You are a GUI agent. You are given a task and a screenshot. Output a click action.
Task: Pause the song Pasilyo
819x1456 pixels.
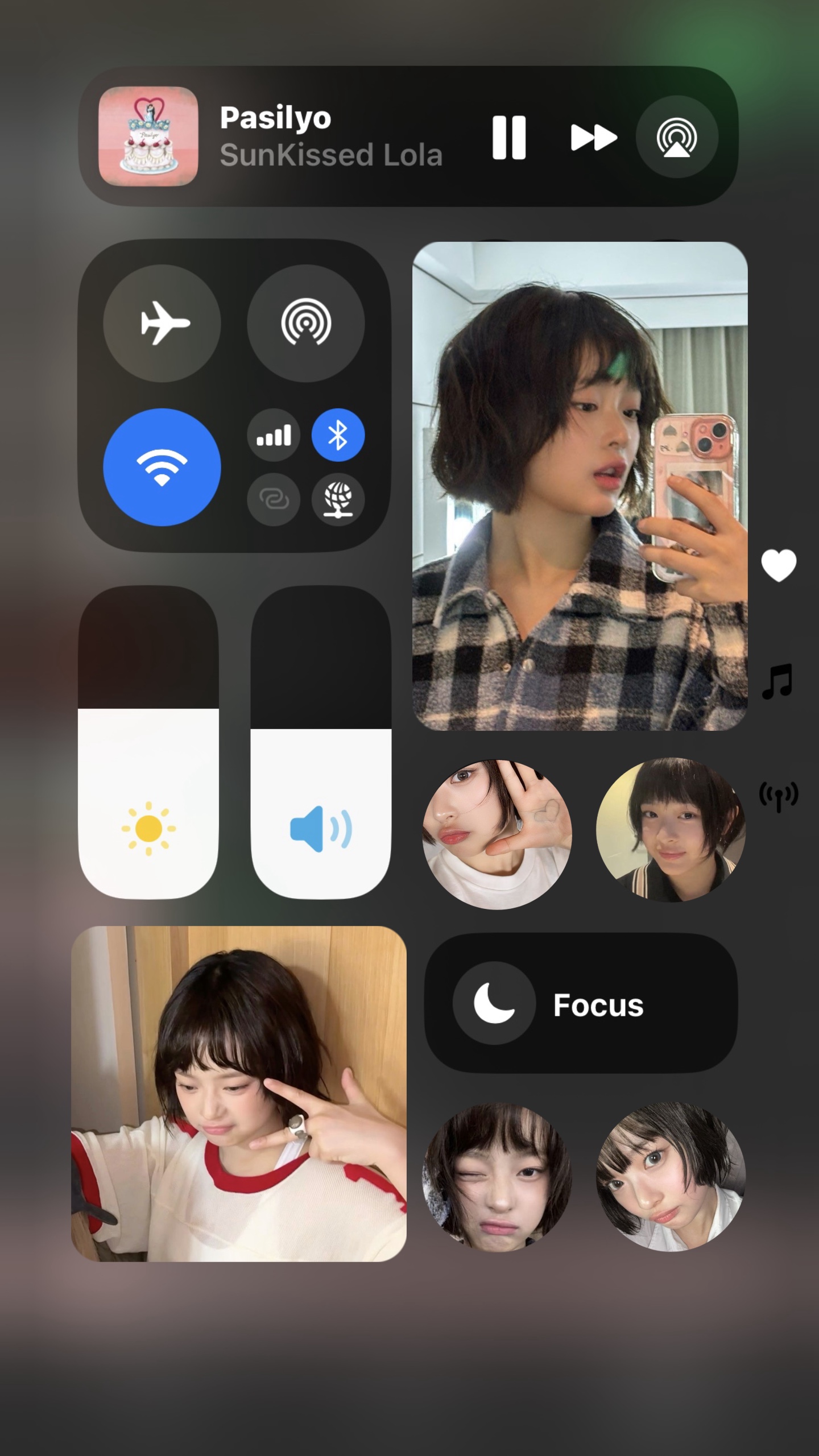(x=508, y=138)
